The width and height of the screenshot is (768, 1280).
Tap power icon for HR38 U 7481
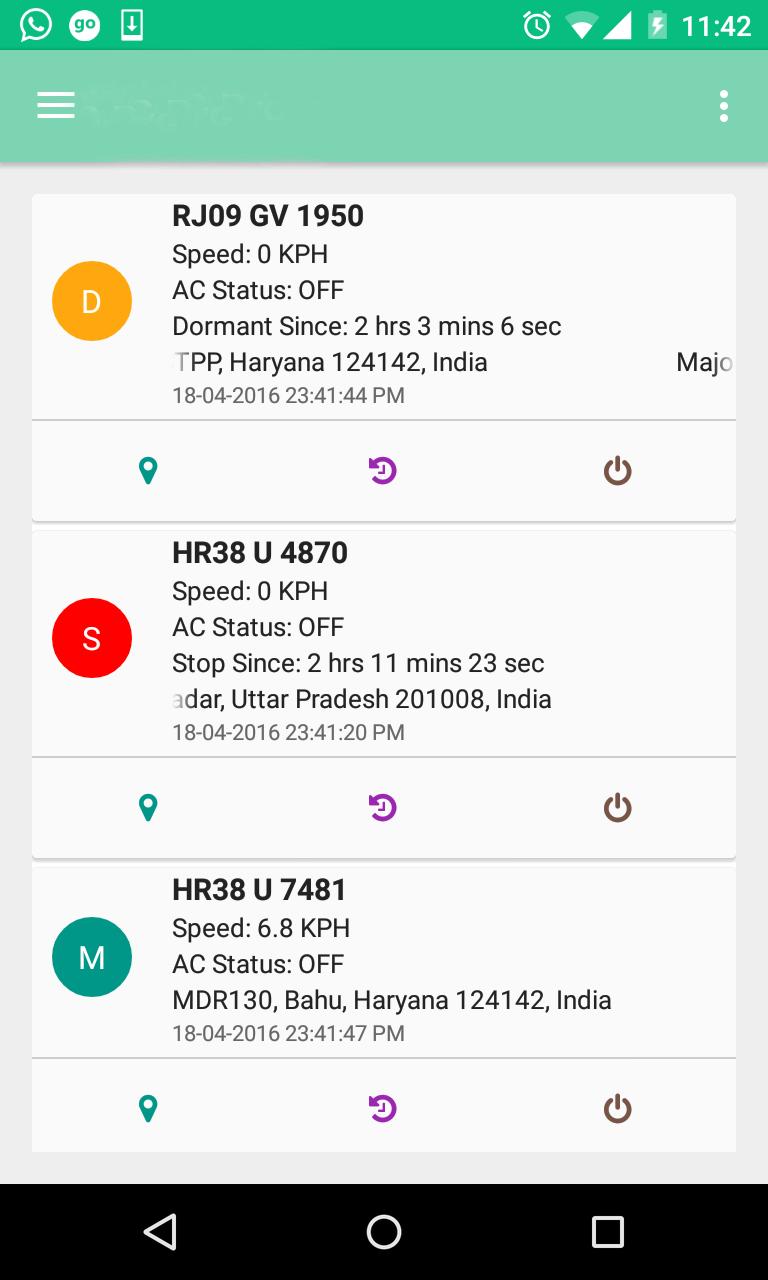(618, 1108)
